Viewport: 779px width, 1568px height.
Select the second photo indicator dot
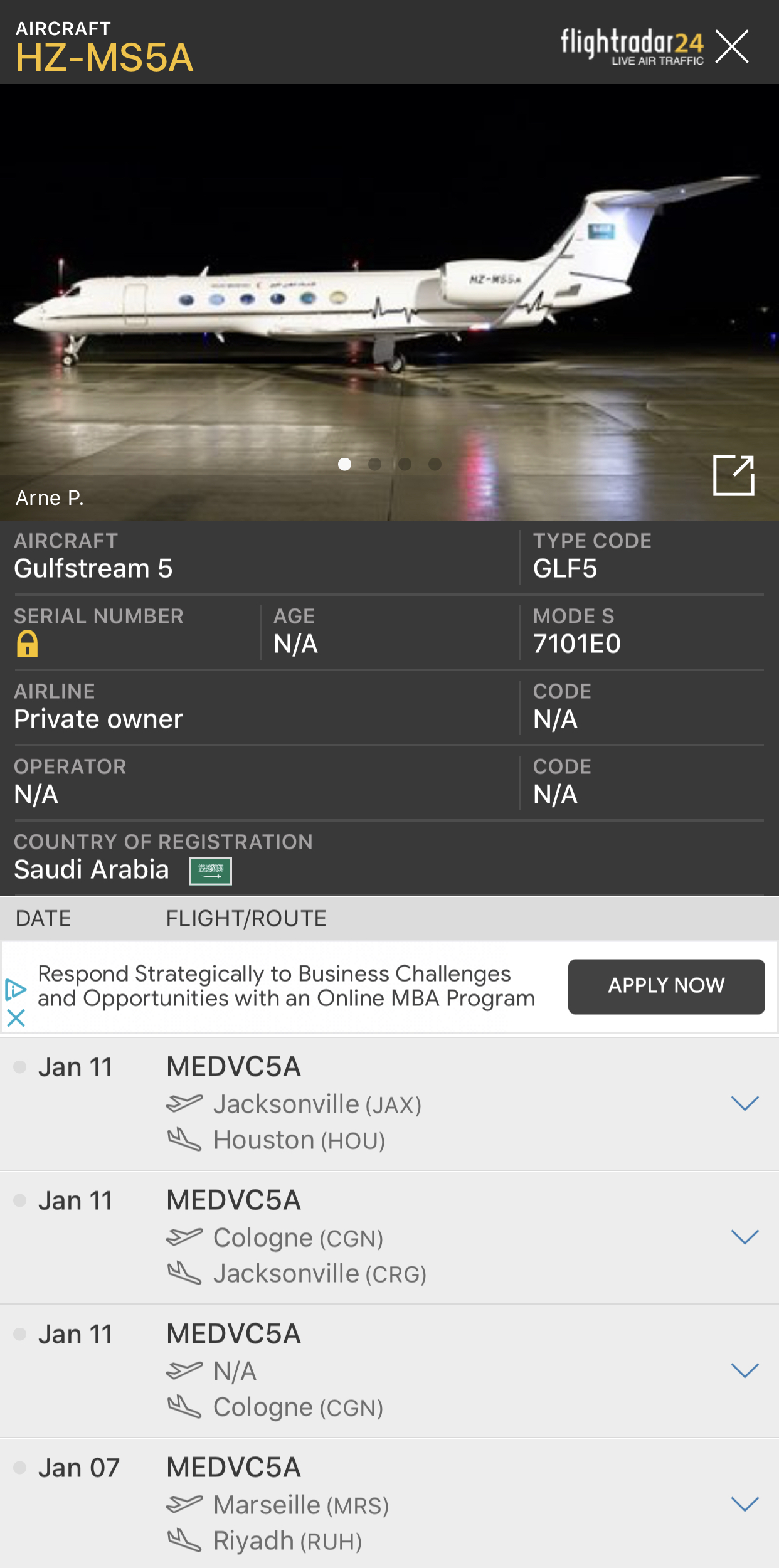[x=374, y=464]
